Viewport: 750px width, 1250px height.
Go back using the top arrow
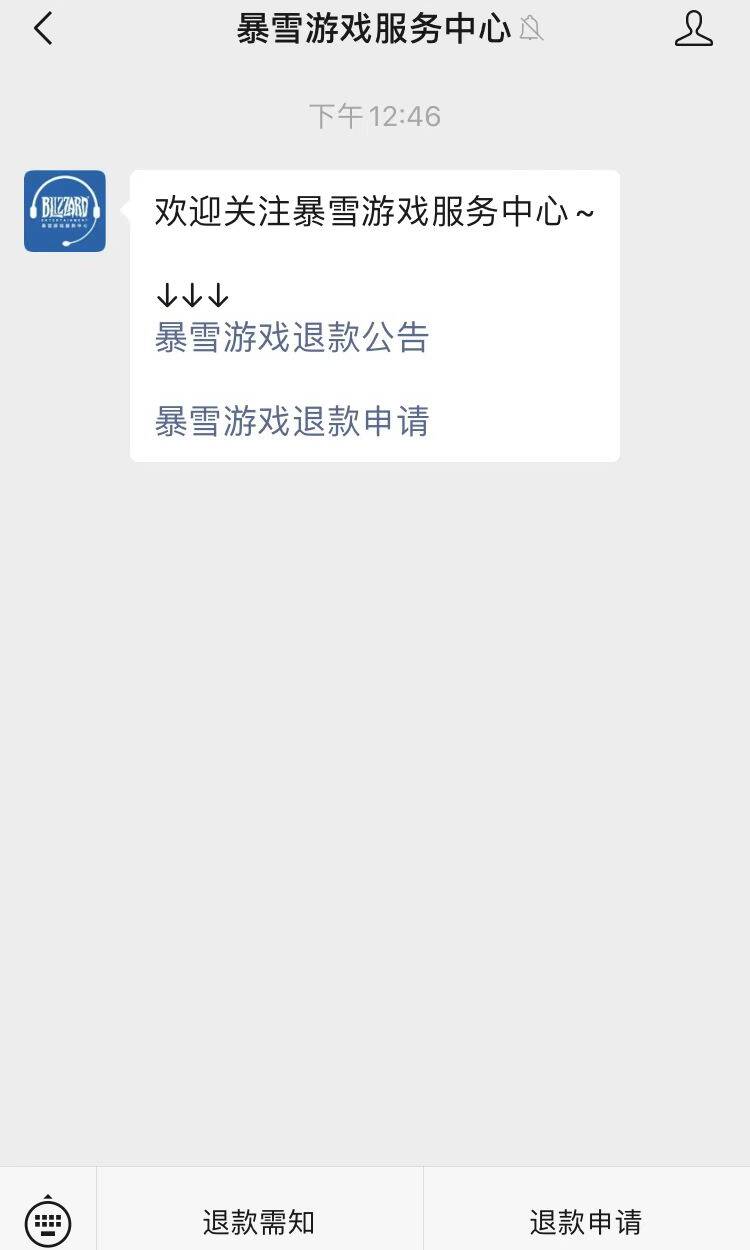tap(43, 29)
